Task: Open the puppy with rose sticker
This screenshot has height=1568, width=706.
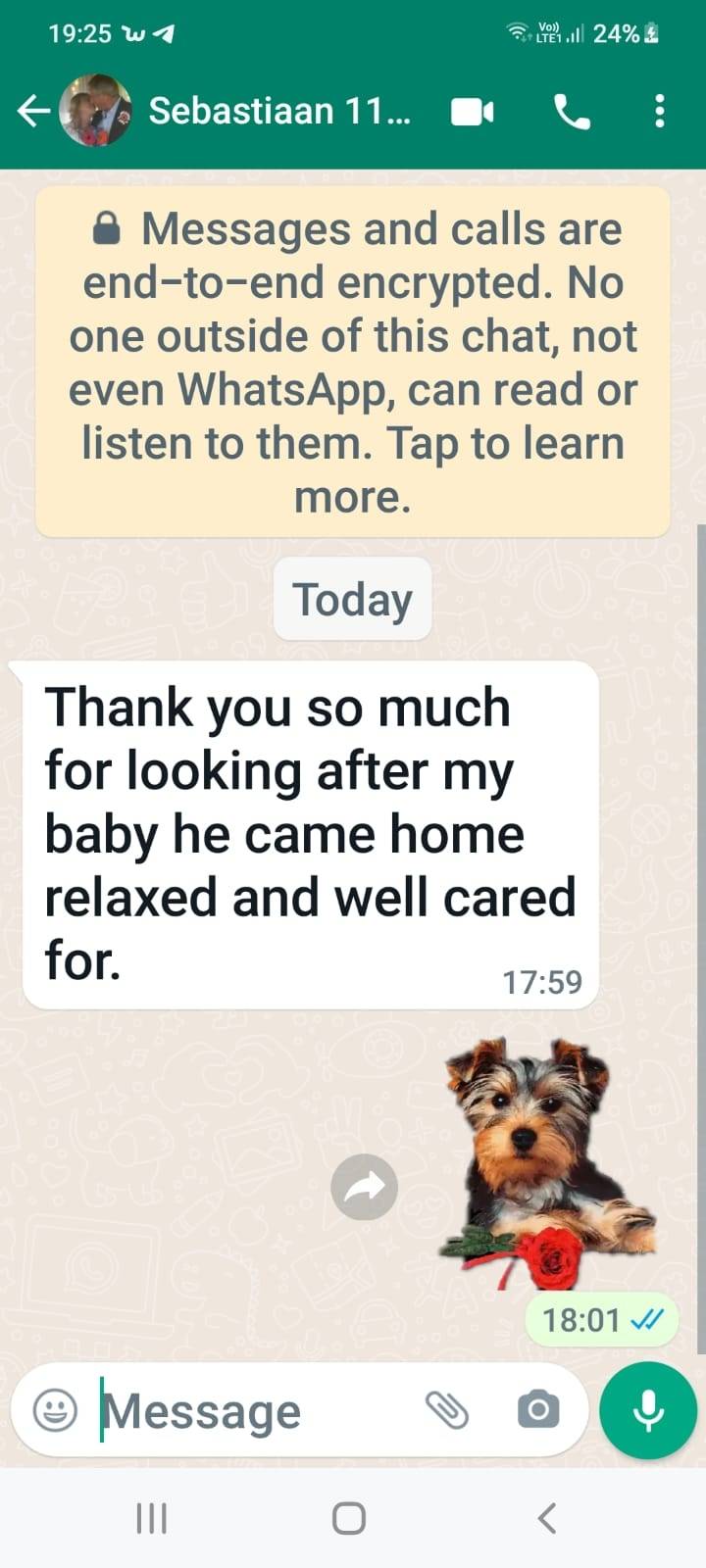Action: click(549, 1163)
